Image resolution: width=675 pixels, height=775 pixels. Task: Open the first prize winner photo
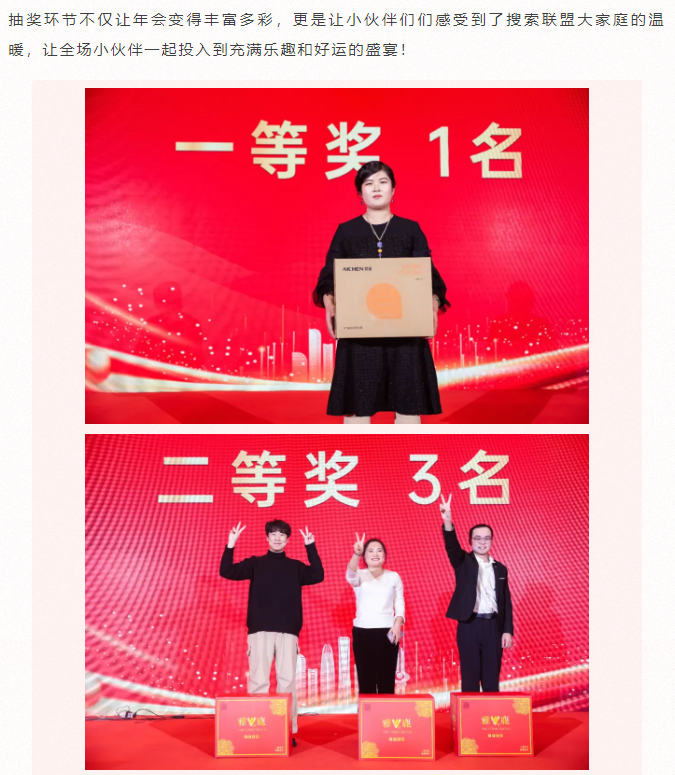coord(337,256)
